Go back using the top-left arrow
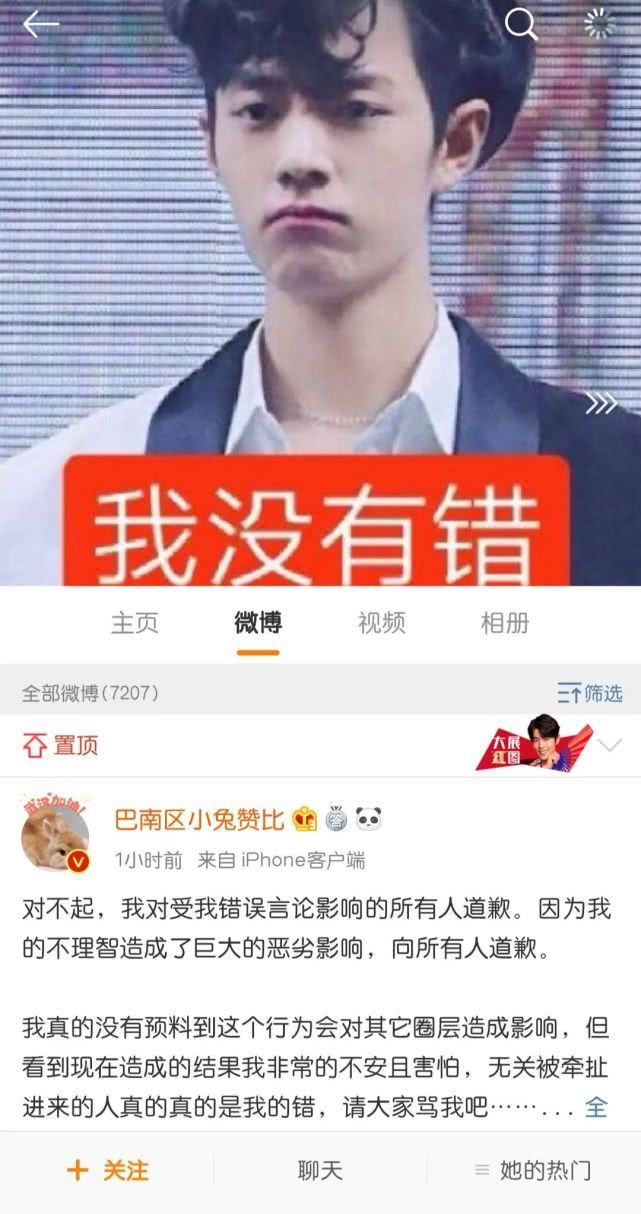This screenshot has width=641, height=1214. click(40, 25)
